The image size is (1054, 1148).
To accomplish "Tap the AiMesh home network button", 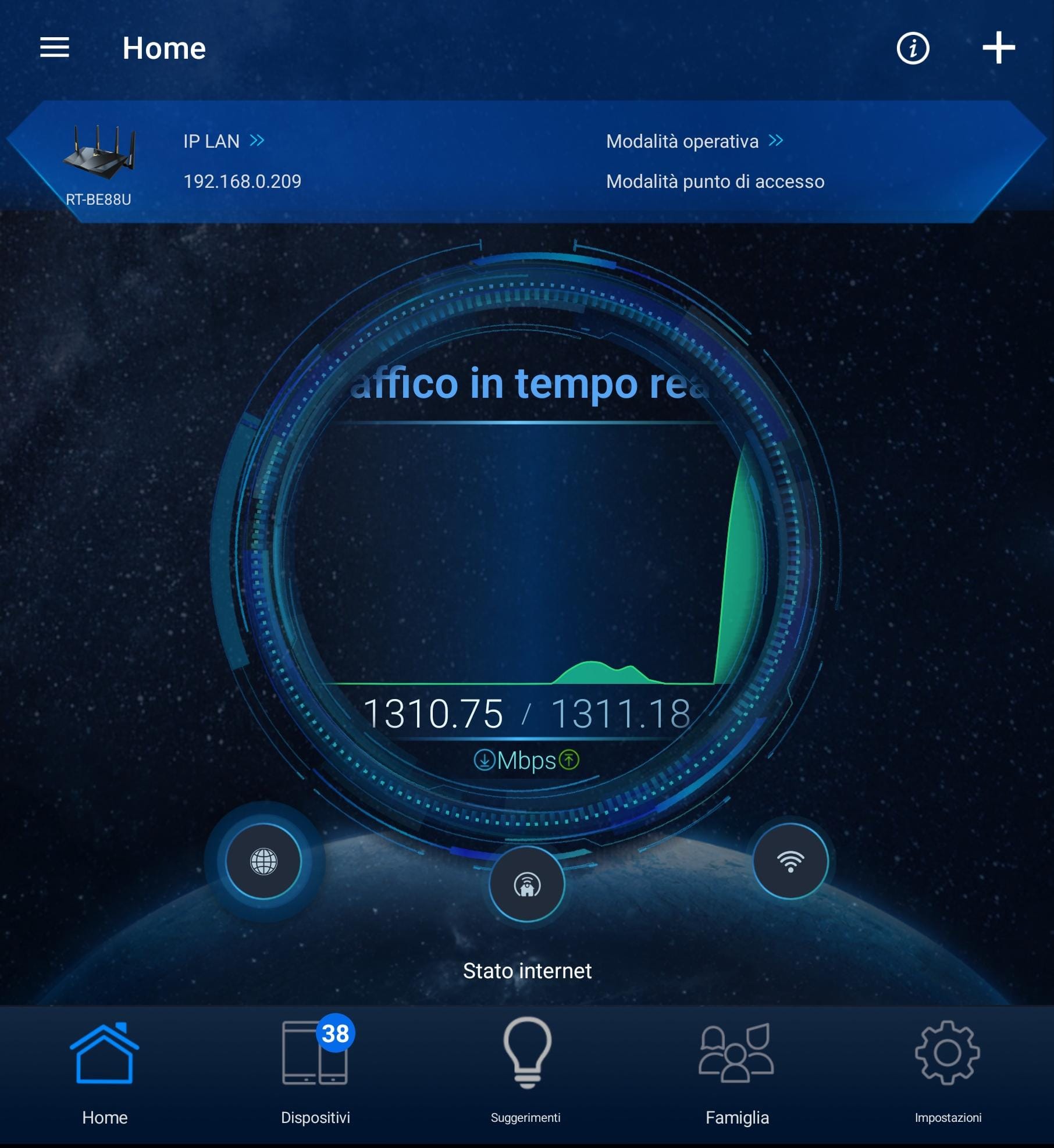I will point(527,884).
